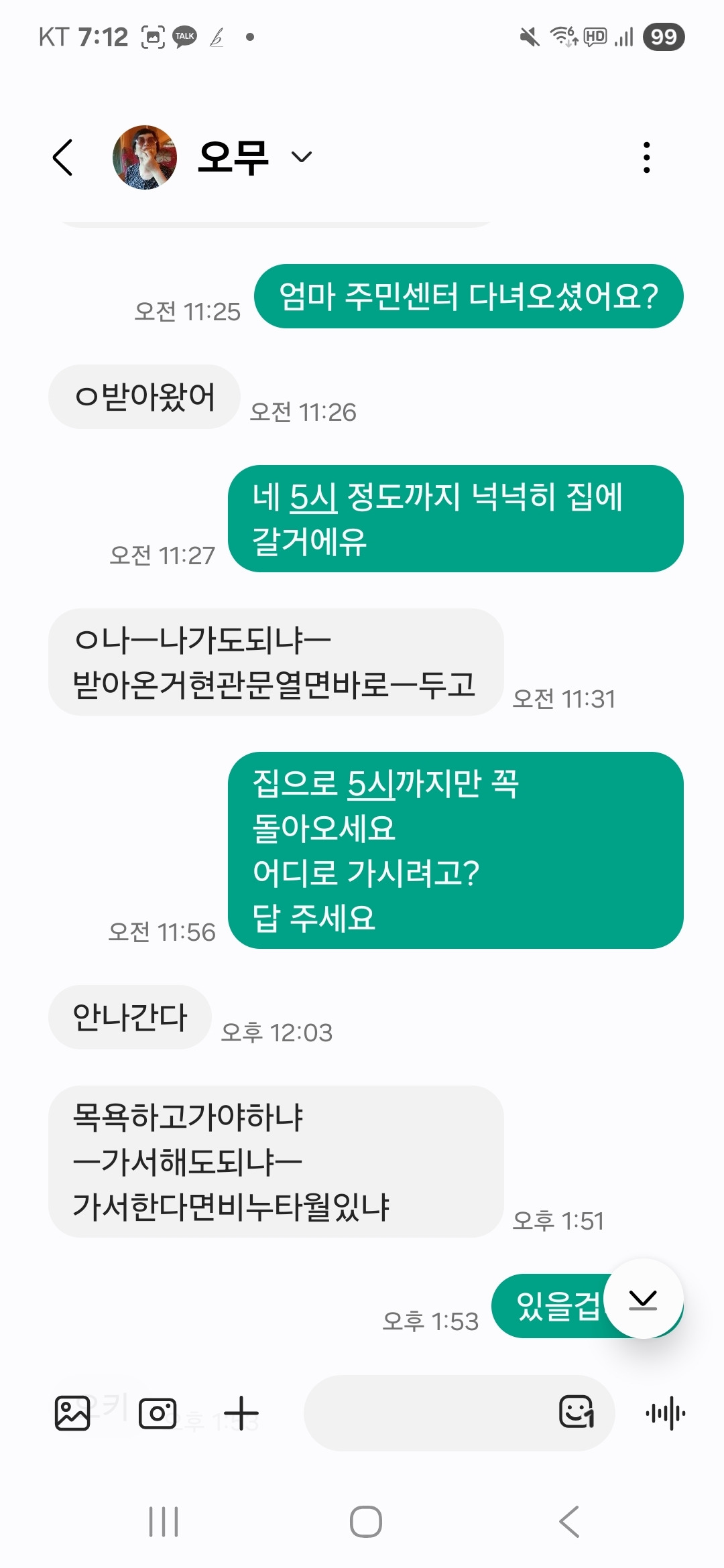This screenshot has height=1568, width=724.
Task: Tap the 5시 link in 정도까지 message
Action: pyautogui.click(x=313, y=497)
